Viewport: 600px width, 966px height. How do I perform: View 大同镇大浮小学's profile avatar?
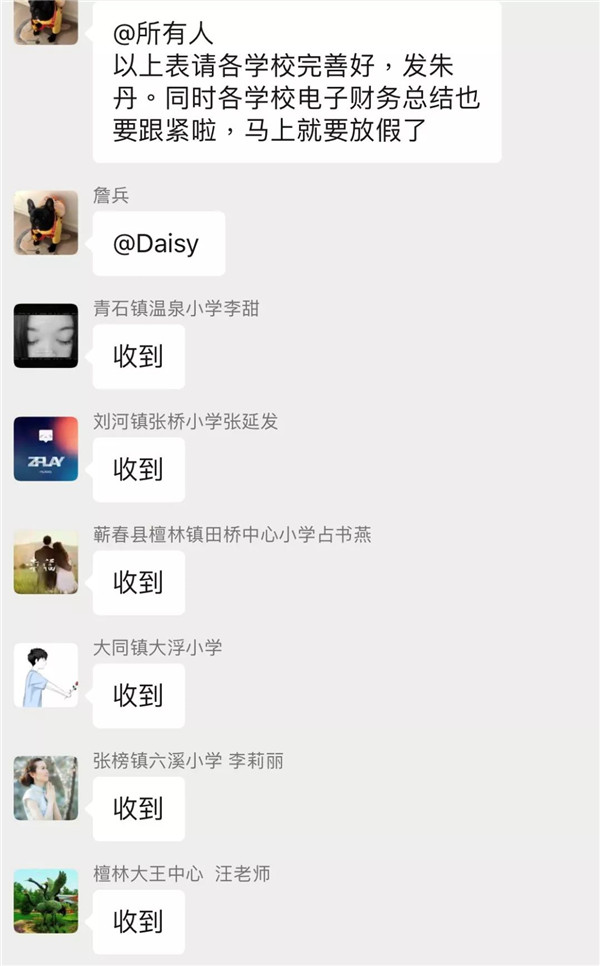[x=46, y=675]
